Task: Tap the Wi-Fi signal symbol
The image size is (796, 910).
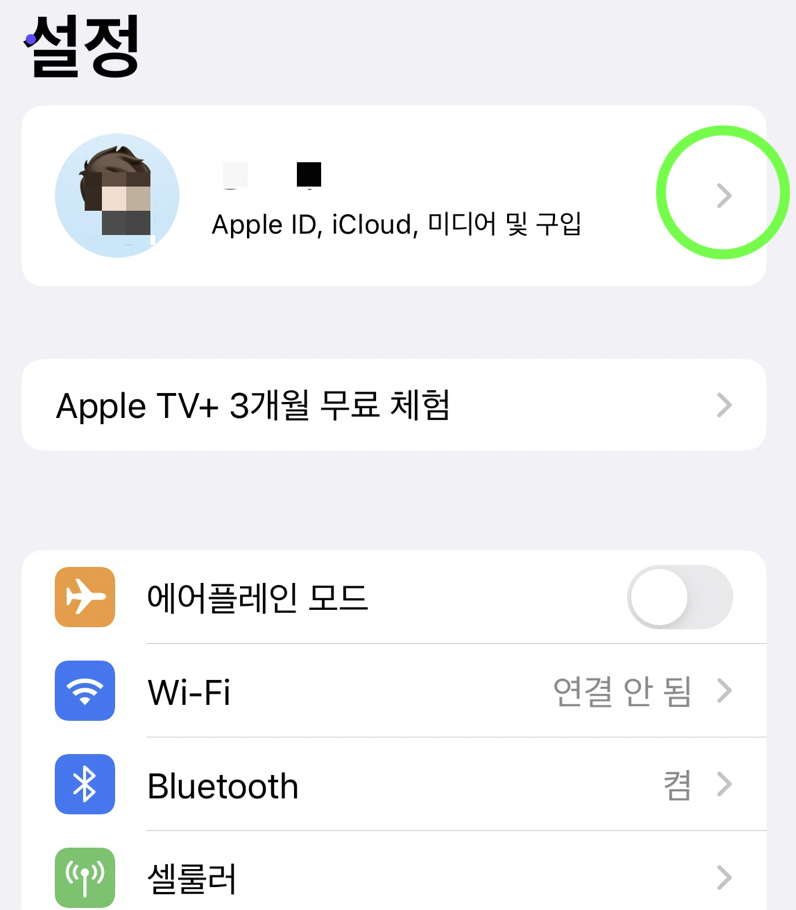Action: (x=84, y=691)
